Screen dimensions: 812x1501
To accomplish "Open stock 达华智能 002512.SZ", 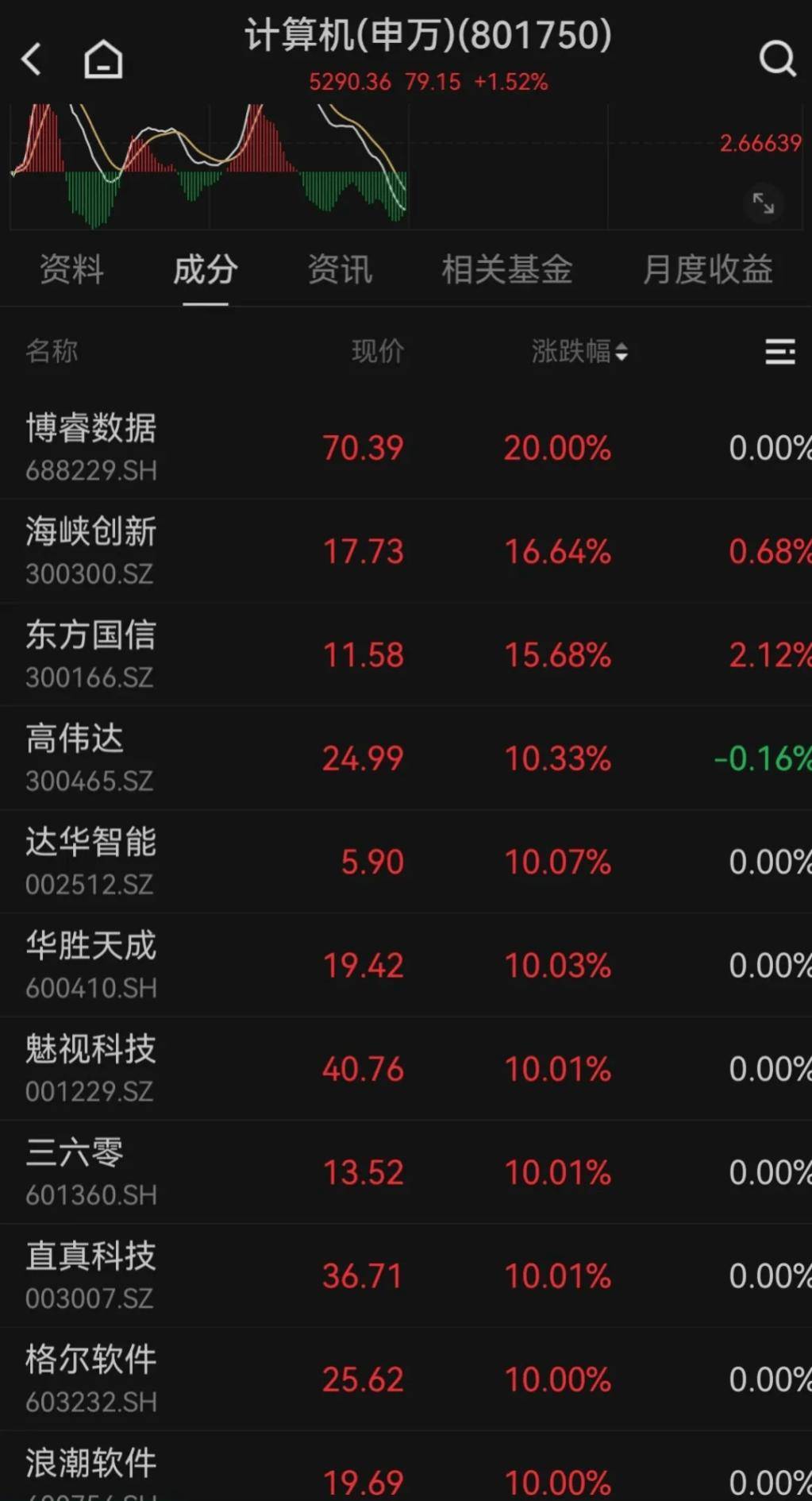I will click(x=91, y=861).
